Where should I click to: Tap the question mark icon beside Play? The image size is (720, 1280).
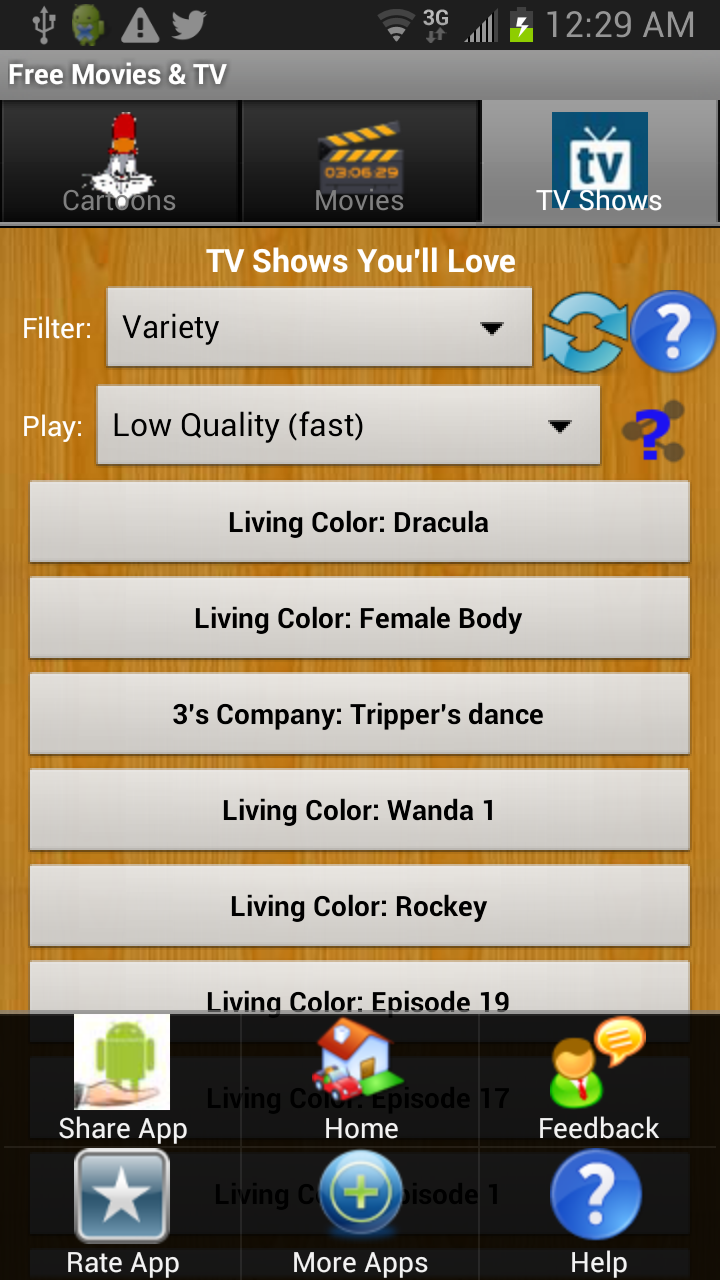tap(652, 431)
